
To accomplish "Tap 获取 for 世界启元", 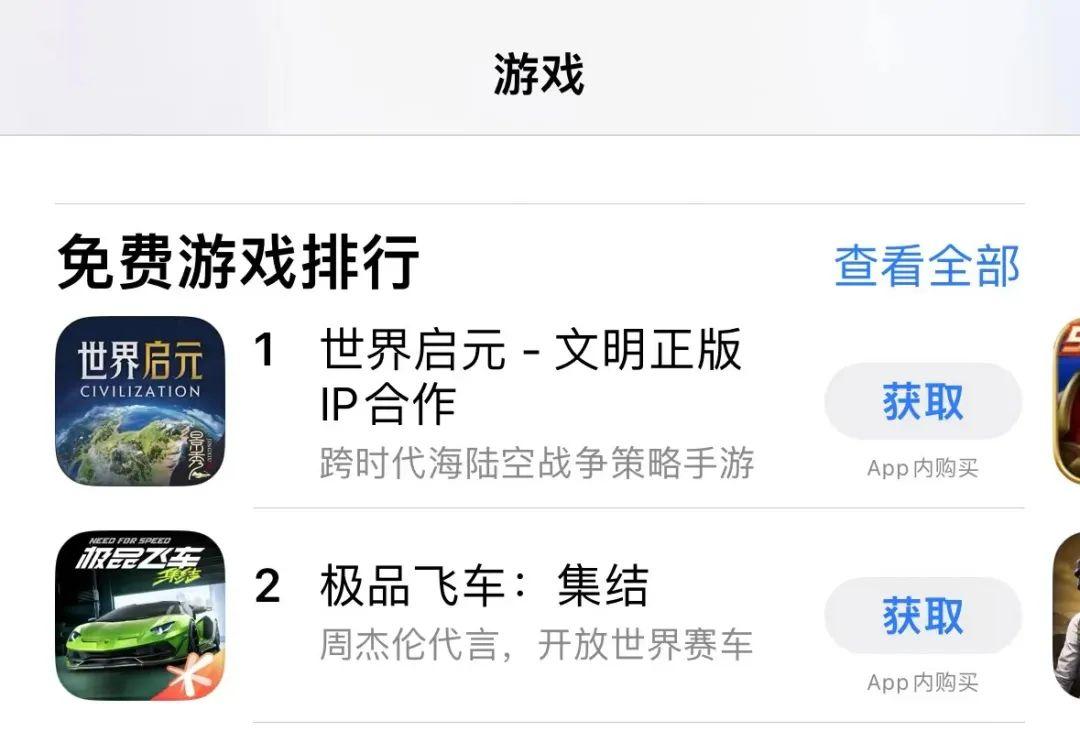I will (922, 402).
